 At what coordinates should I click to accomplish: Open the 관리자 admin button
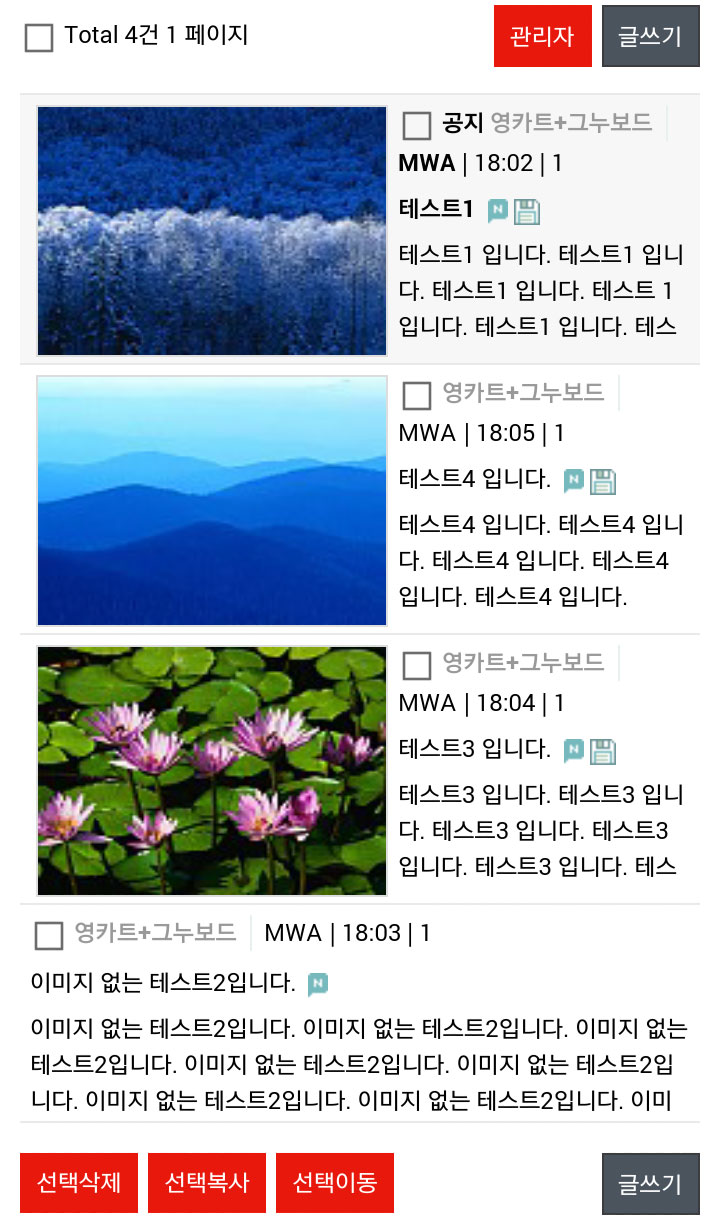(x=542, y=36)
